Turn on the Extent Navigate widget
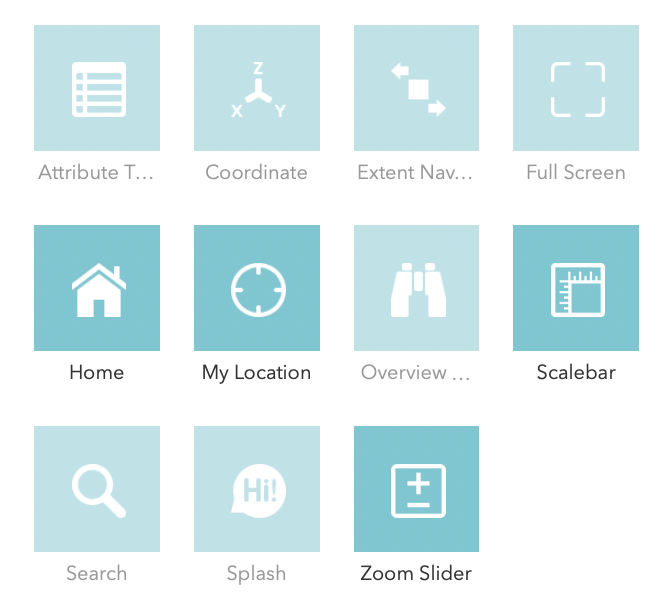Image resolution: width=666 pixels, height=600 pixels. tap(416, 88)
